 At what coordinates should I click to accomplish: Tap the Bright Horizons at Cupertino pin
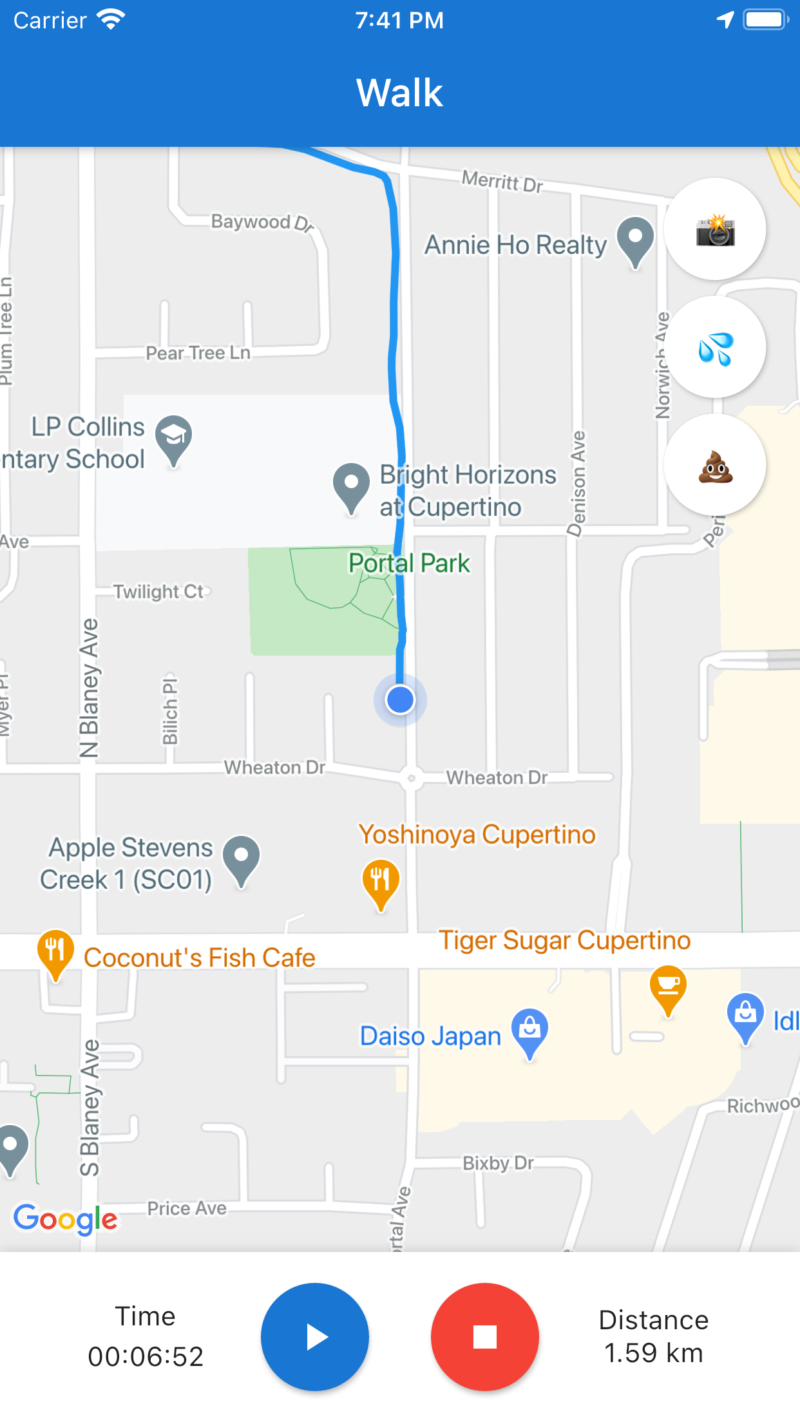[351, 486]
